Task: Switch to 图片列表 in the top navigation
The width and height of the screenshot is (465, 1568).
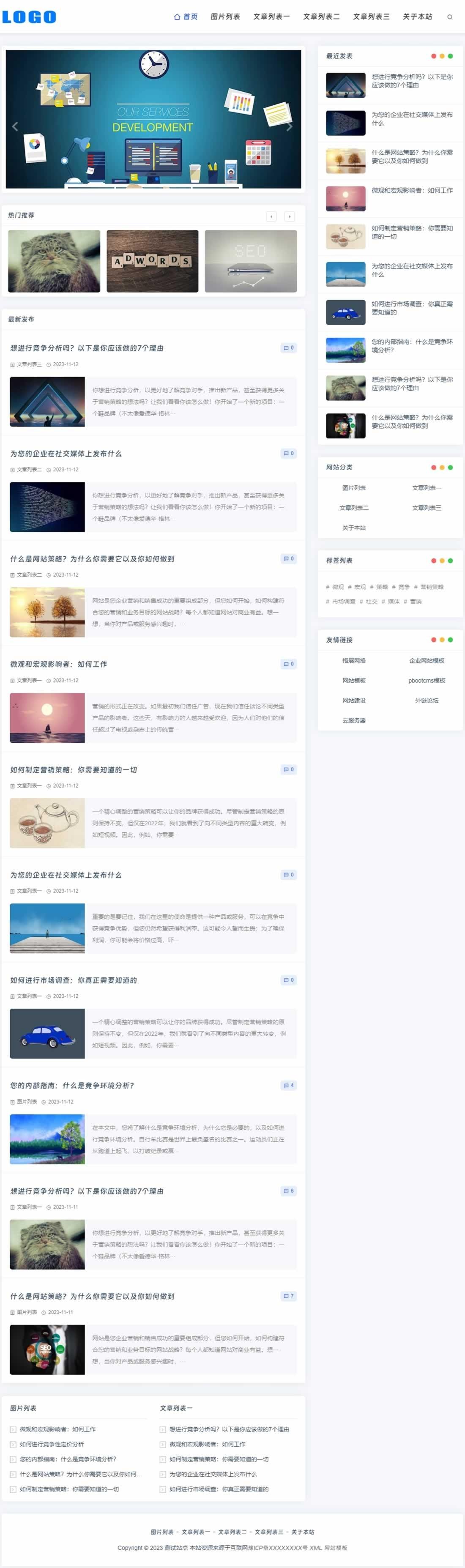Action: 224,17
